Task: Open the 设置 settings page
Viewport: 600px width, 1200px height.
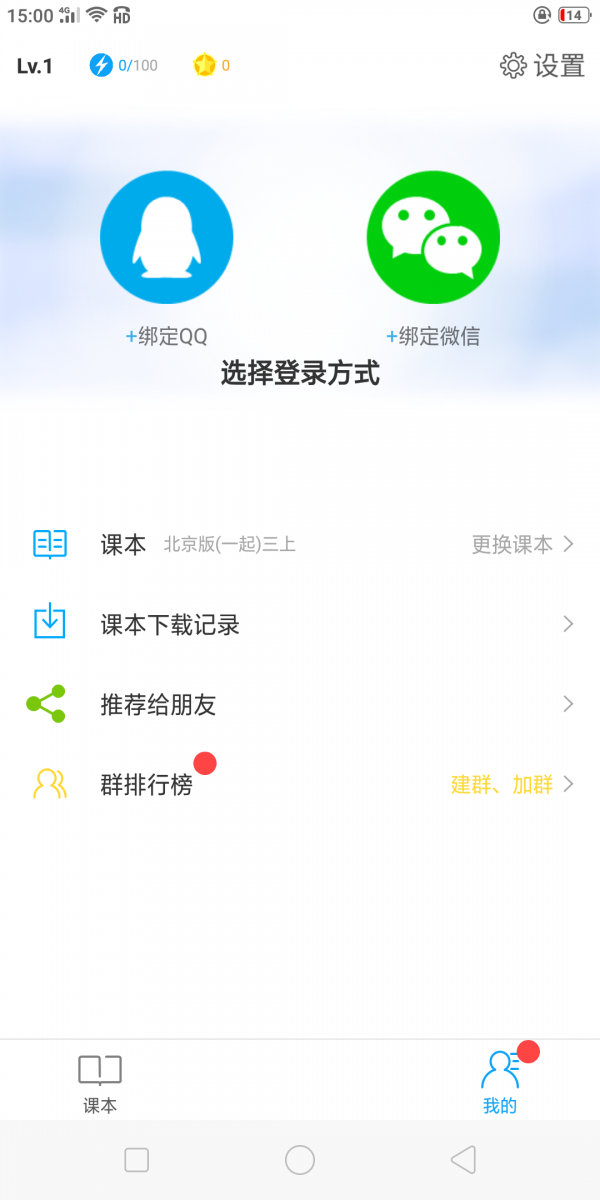Action: point(542,66)
